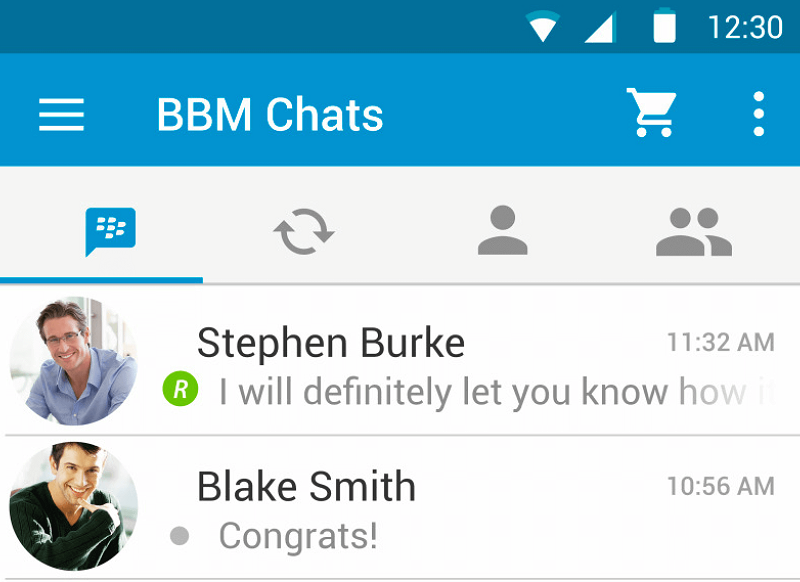Switch to the contacts tab

click(x=502, y=231)
